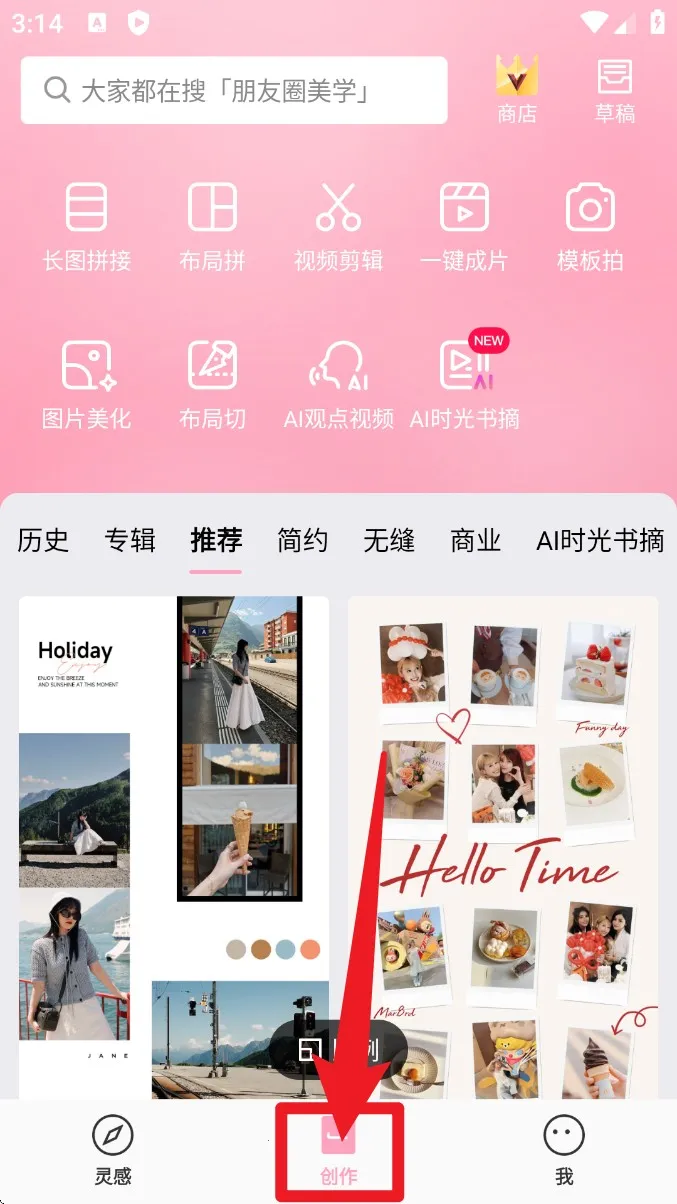Open the 布局拼 layout collage tool
Screen dimensions: 677x1204
click(x=212, y=226)
